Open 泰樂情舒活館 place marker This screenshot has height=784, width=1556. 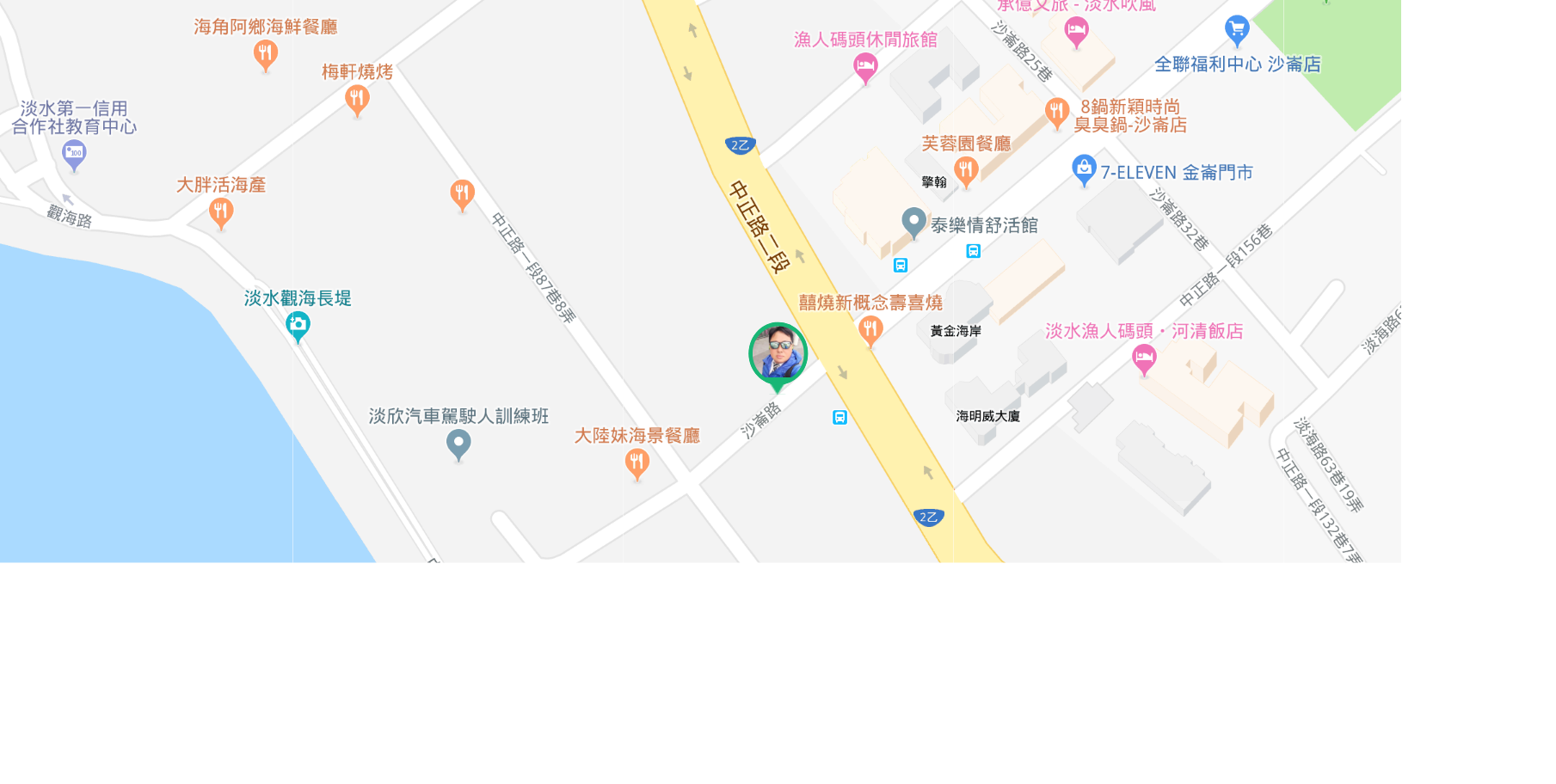pyautogui.click(x=913, y=223)
